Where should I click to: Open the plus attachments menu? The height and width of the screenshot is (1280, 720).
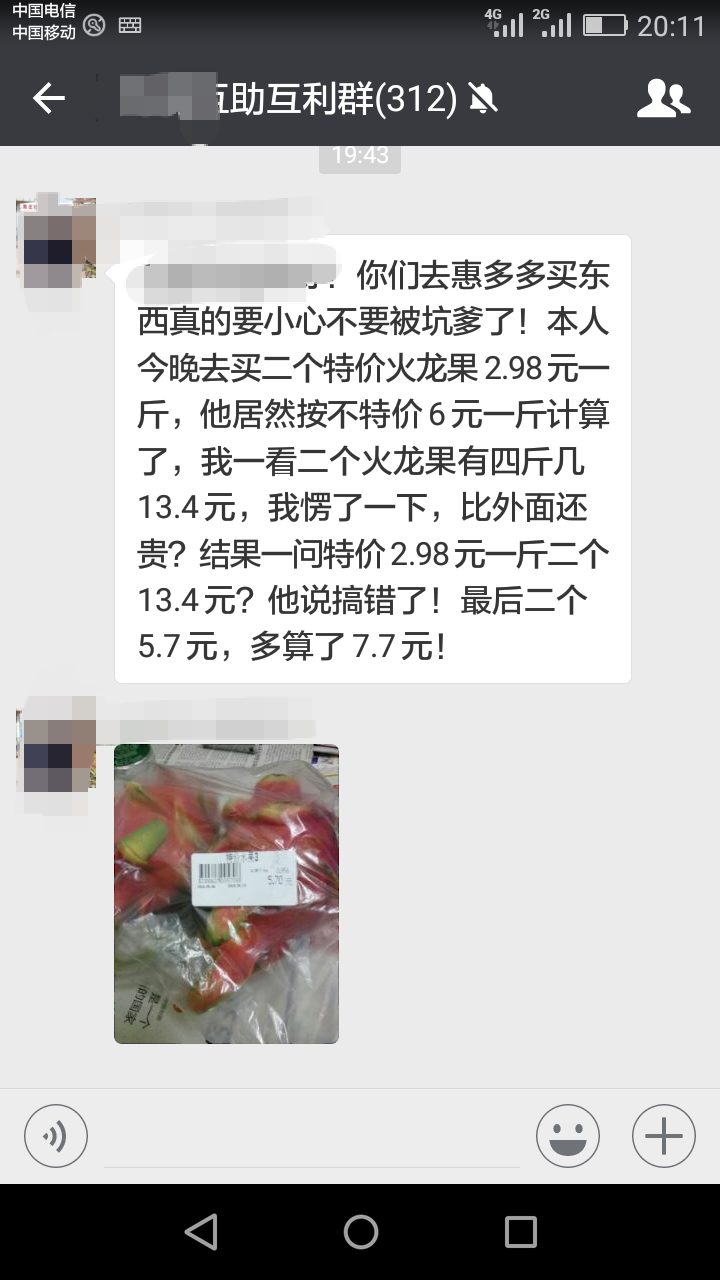(663, 1136)
